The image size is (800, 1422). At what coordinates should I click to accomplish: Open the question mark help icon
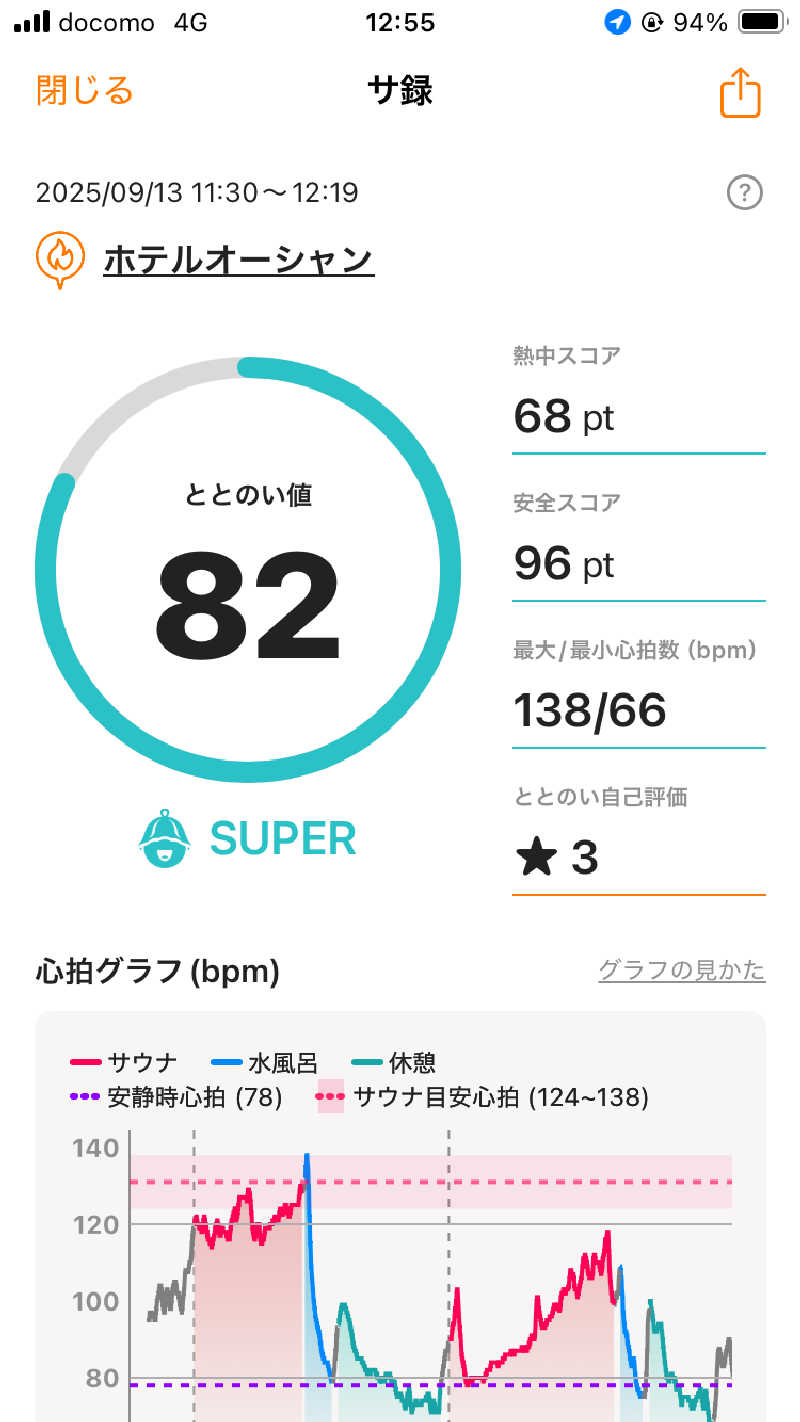click(744, 193)
